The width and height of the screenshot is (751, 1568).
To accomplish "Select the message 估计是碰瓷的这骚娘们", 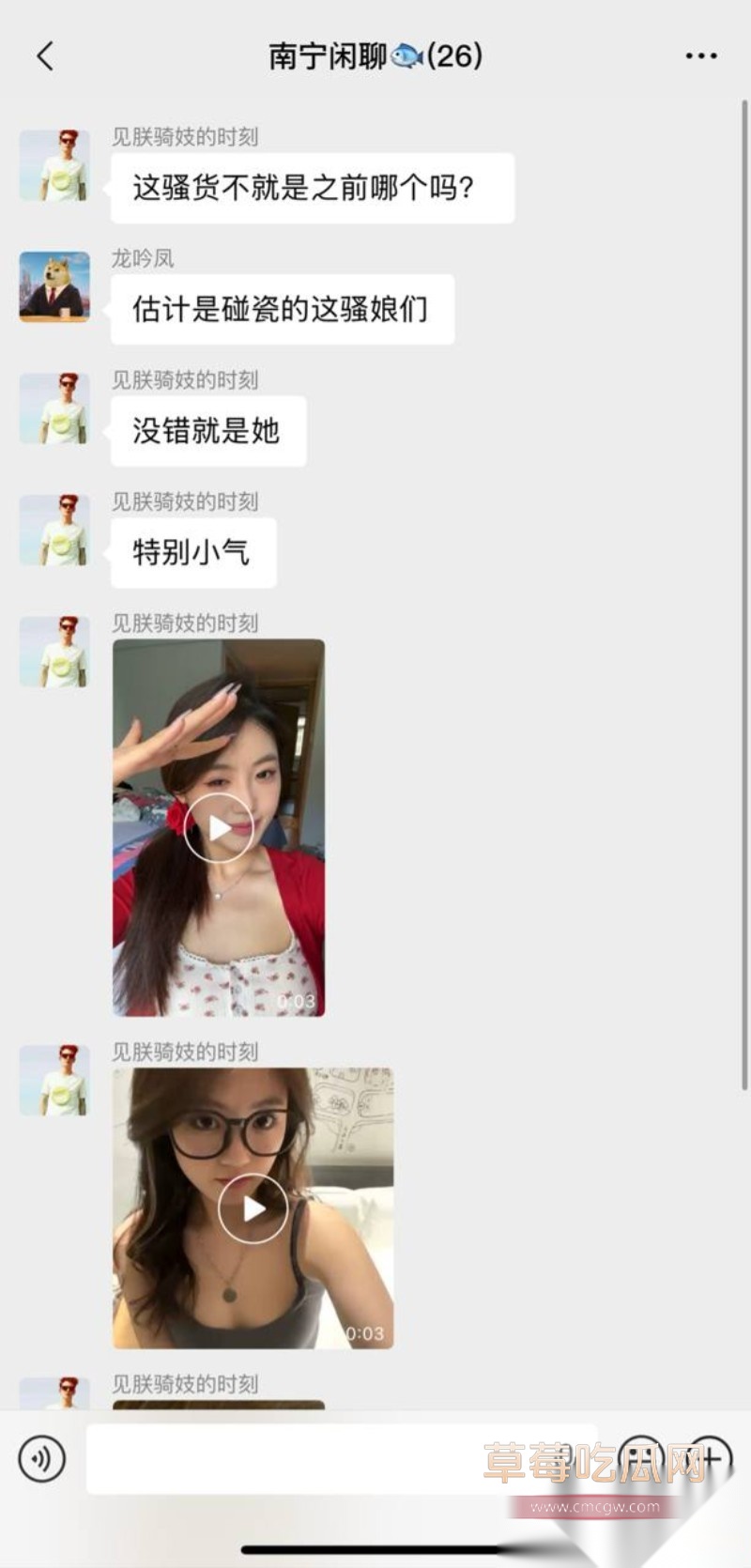I will pyautogui.click(x=282, y=308).
